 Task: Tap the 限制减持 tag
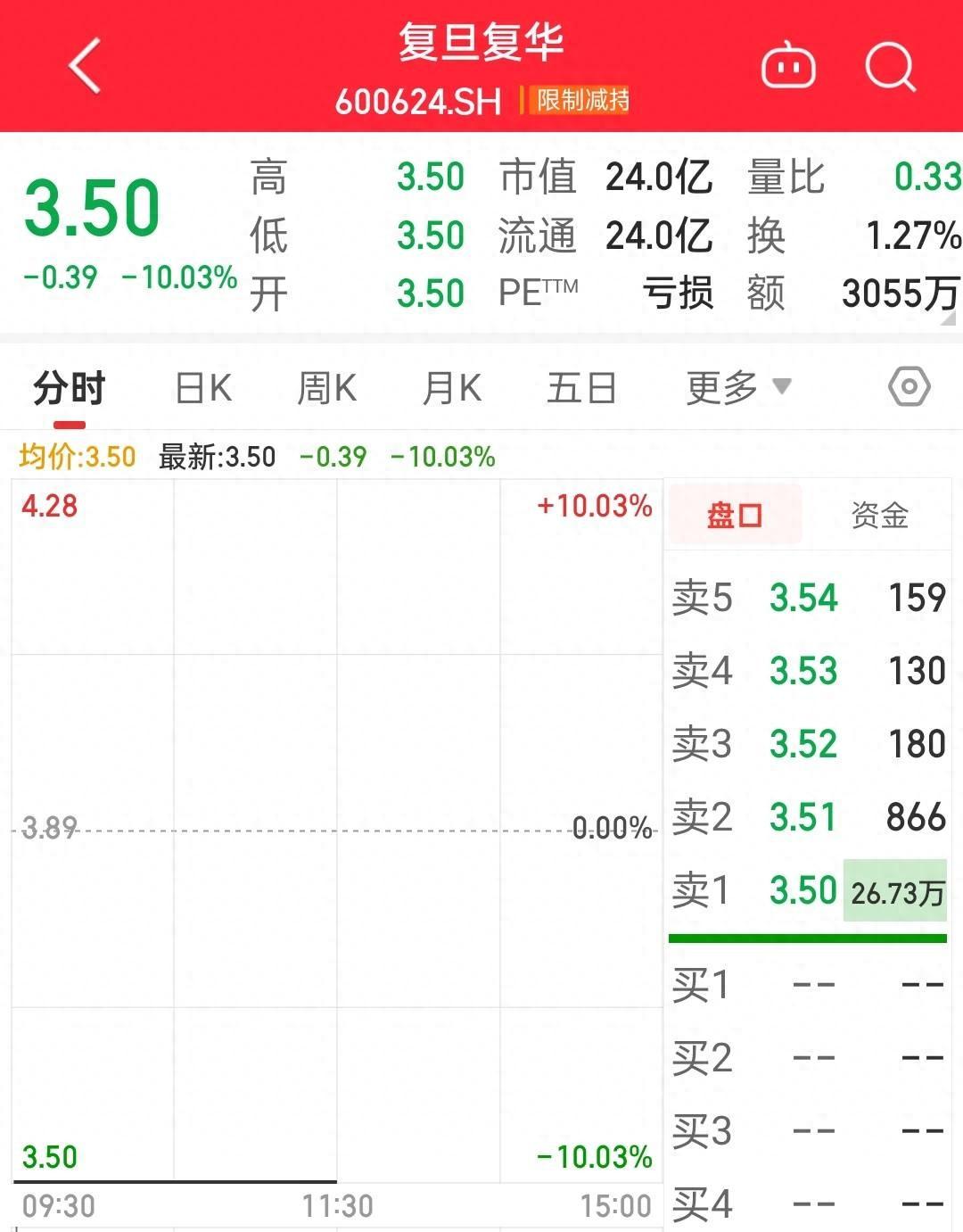pos(581,100)
